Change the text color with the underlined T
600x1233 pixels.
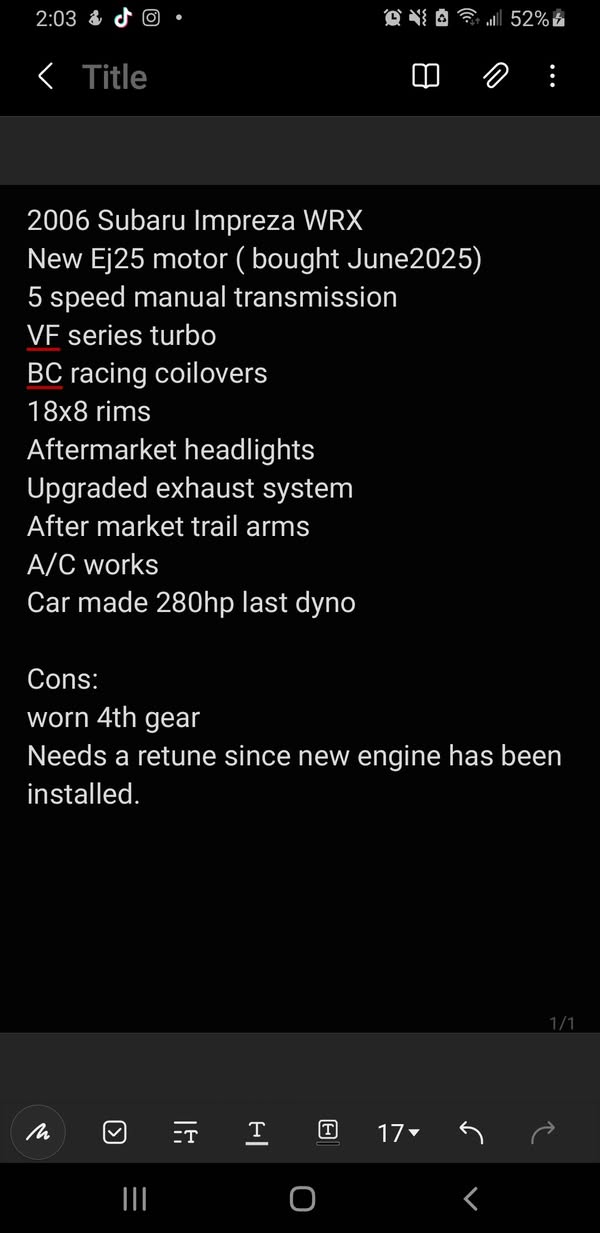[x=256, y=1132]
